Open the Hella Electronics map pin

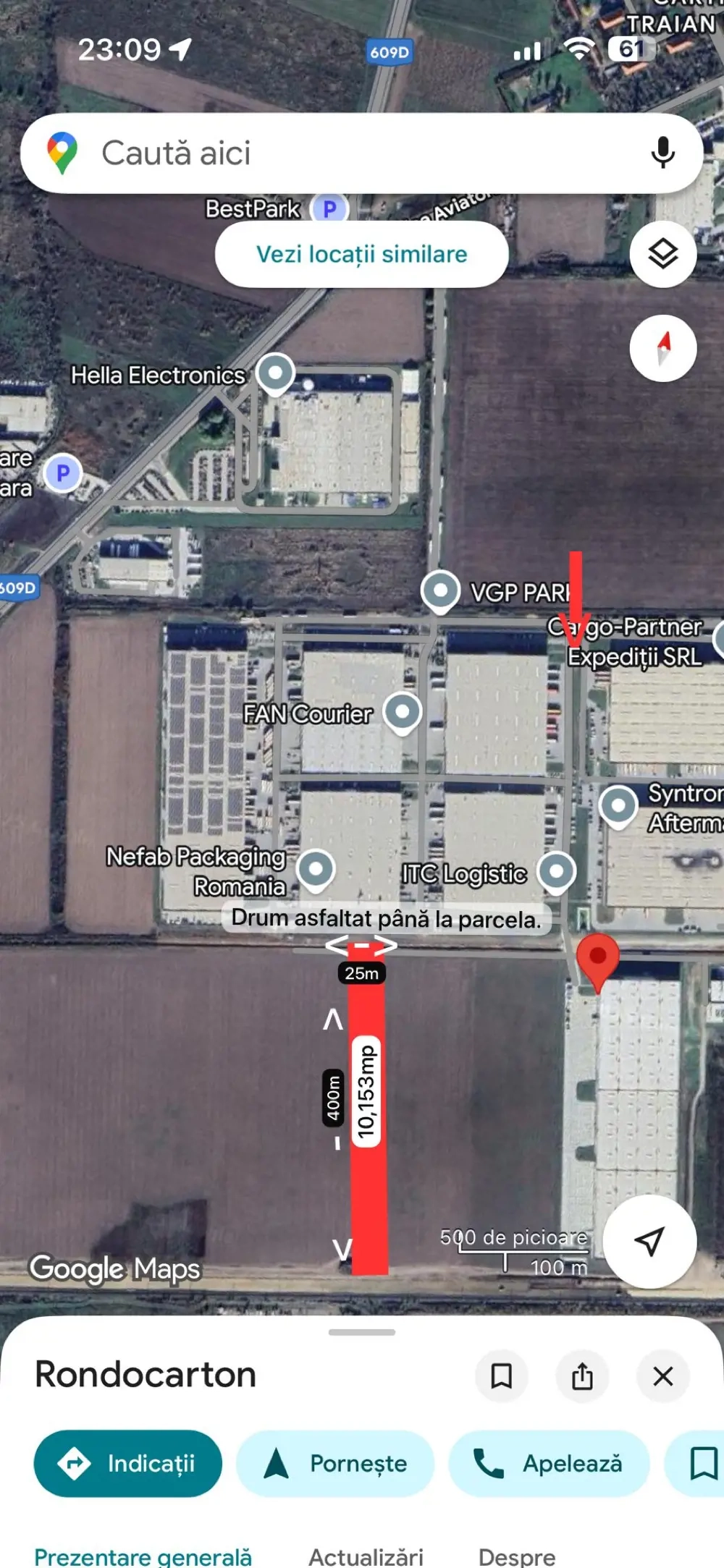275,373
